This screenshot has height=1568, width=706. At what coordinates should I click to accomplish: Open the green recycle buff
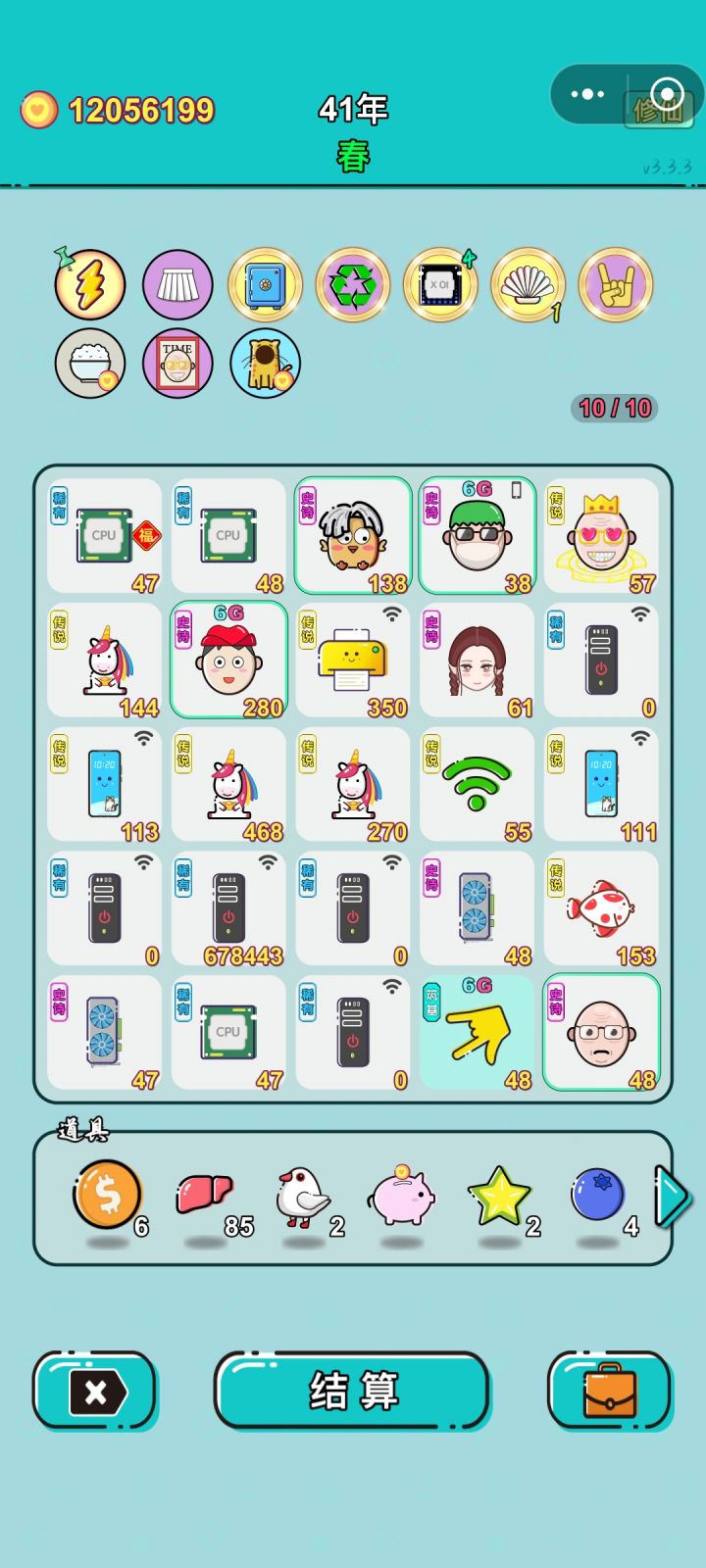[x=353, y=283]
